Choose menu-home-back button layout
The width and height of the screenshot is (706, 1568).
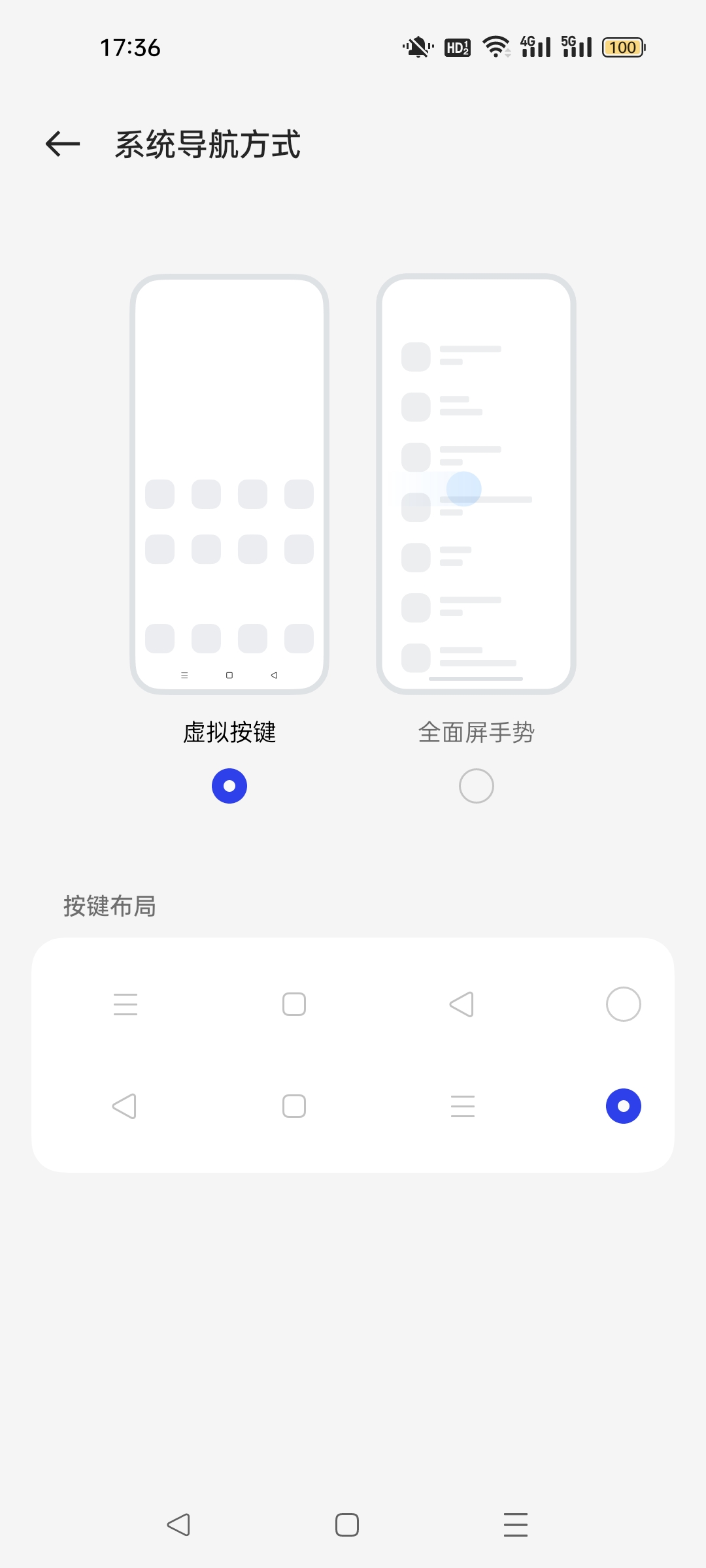coord(623,1004)
